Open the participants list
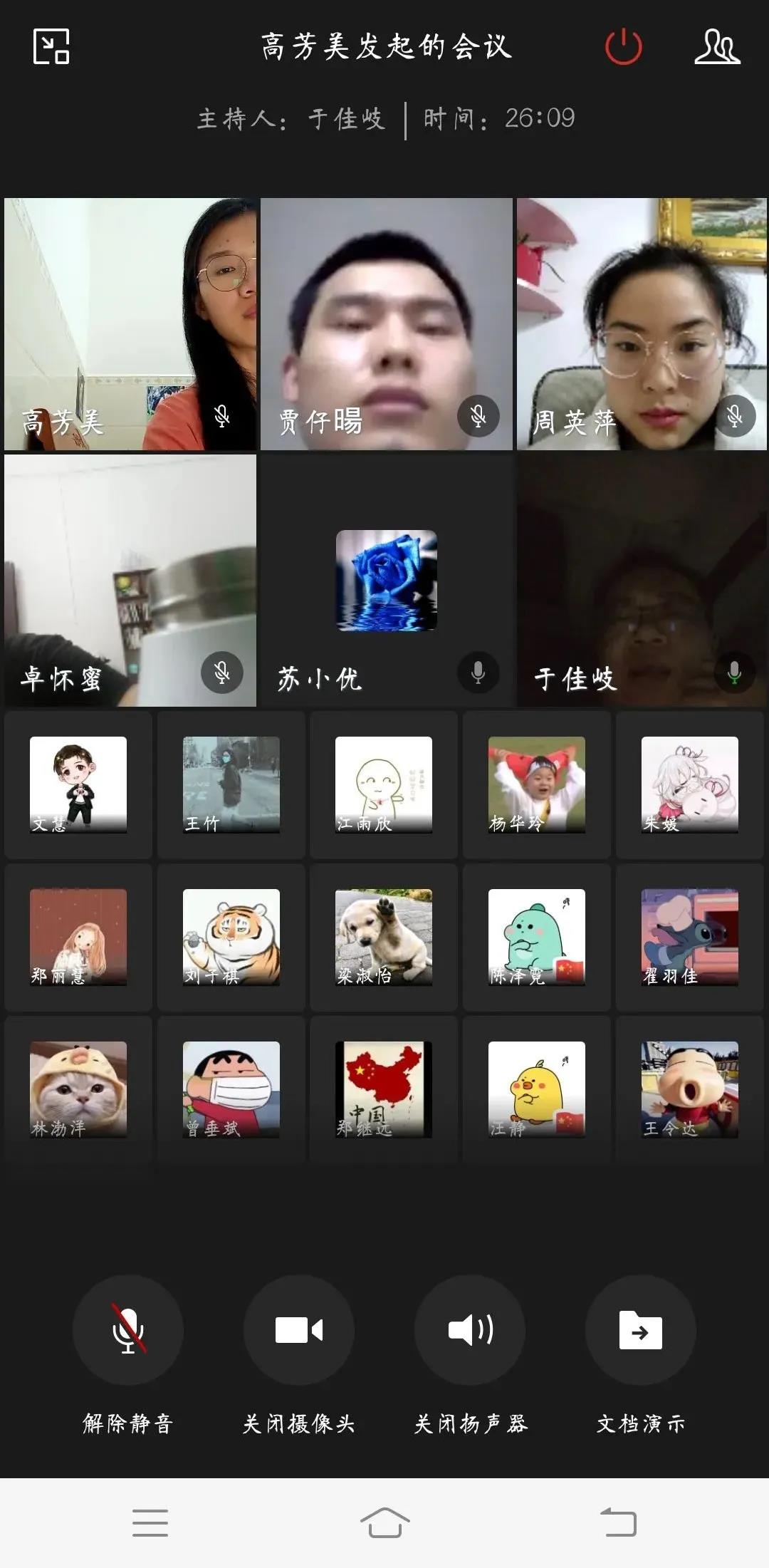This screenshot has width=769, height=1568. (x=717, y=47)
